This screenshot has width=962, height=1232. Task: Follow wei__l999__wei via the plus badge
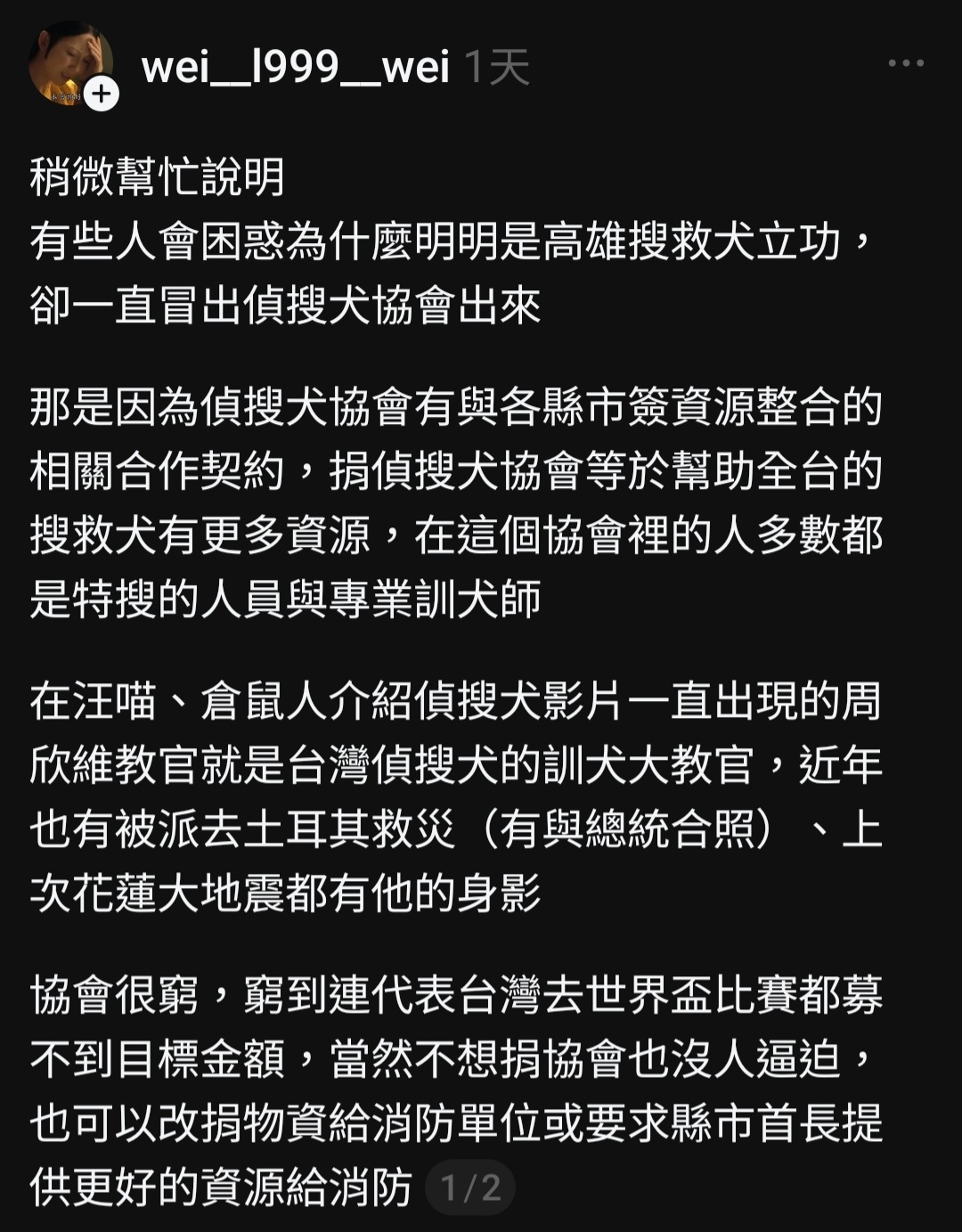(x=102, y=94)
